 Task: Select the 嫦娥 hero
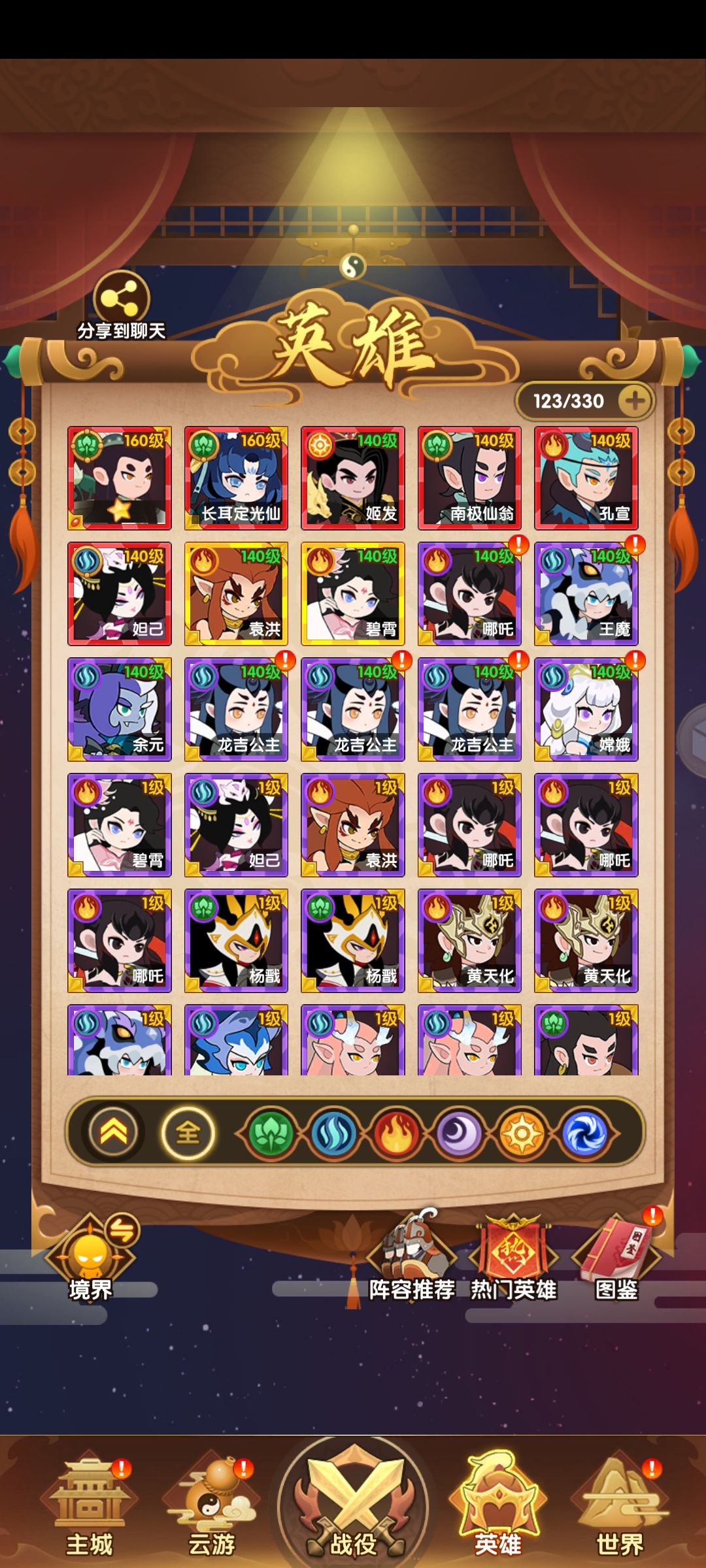coord(586,709)
